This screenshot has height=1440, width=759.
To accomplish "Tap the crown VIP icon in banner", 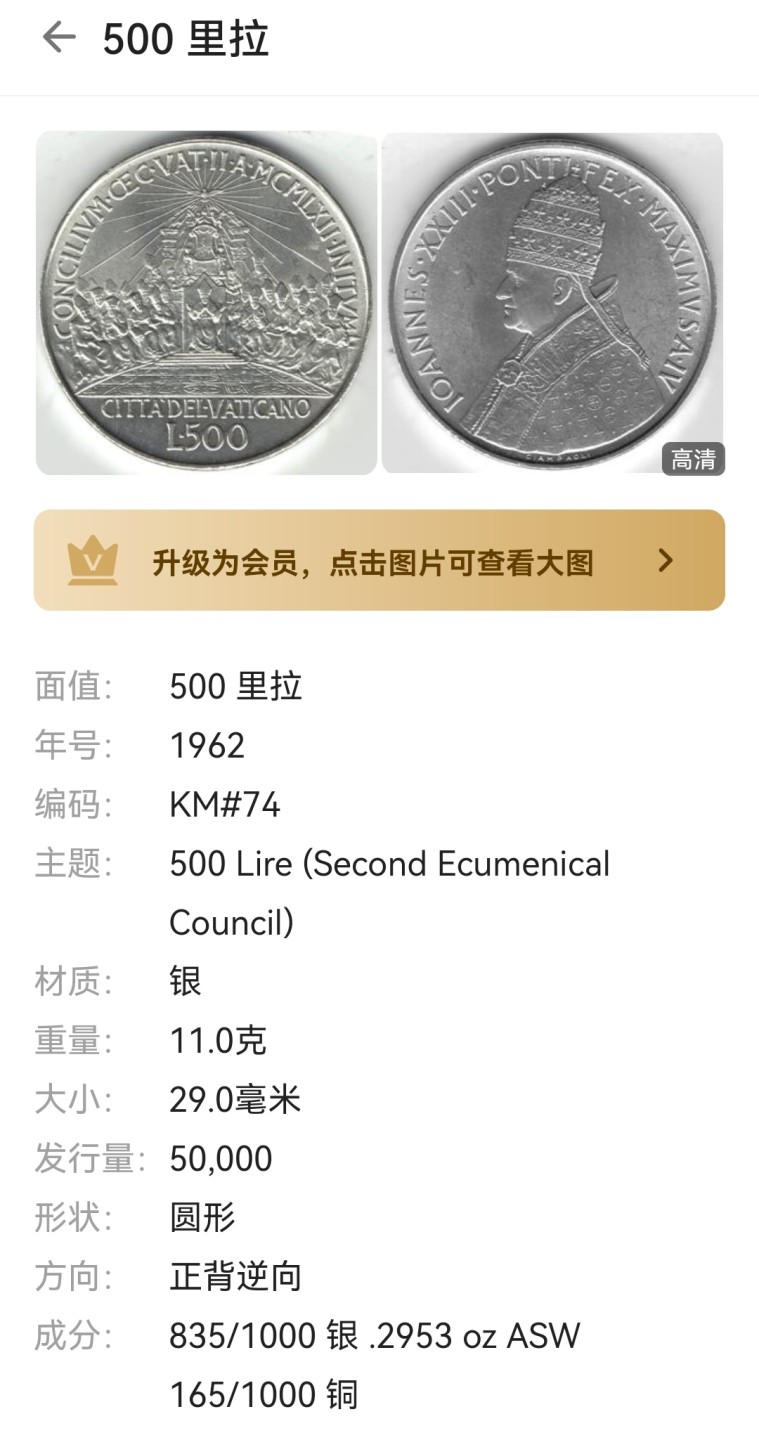I will point(91,560).
